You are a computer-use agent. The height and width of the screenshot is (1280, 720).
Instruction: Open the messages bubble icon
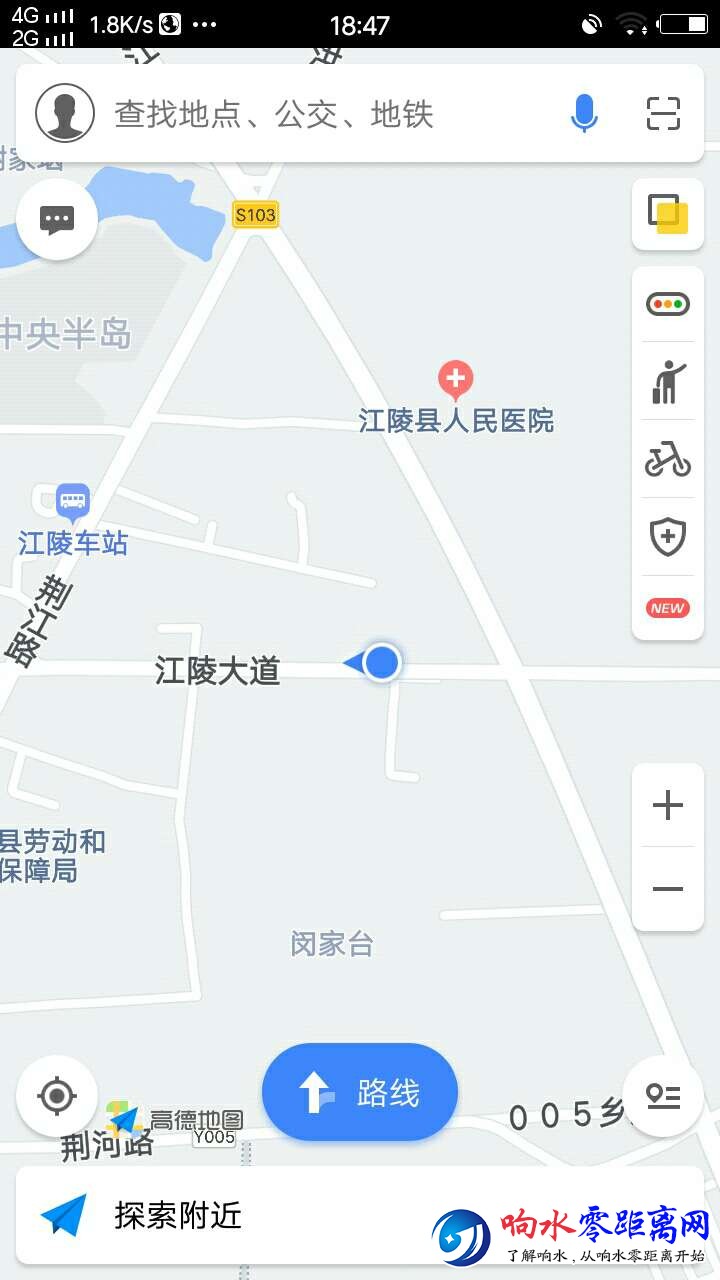pyautogui.click(x=57, y=219)
